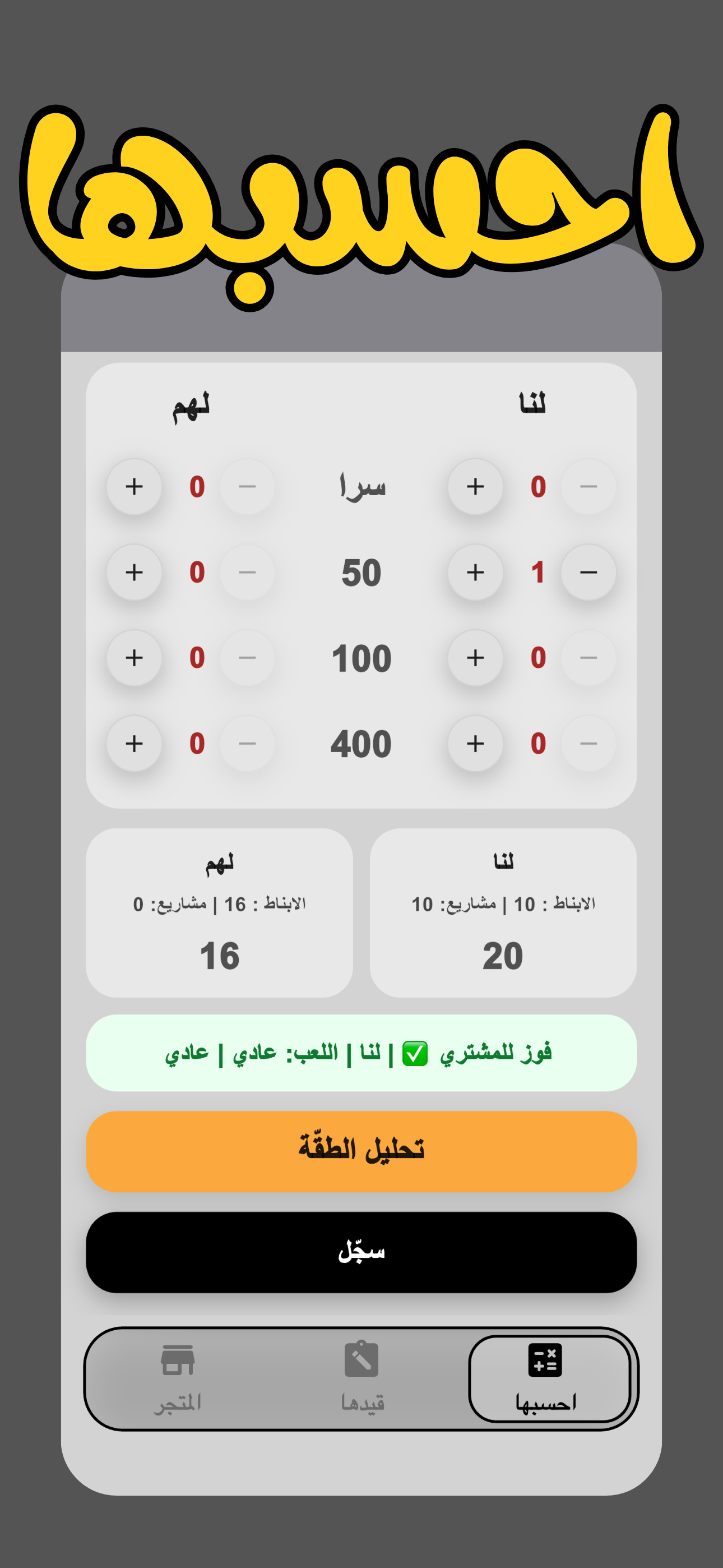
Task: Increment the سرا counter for لنا
Action: 476,486
